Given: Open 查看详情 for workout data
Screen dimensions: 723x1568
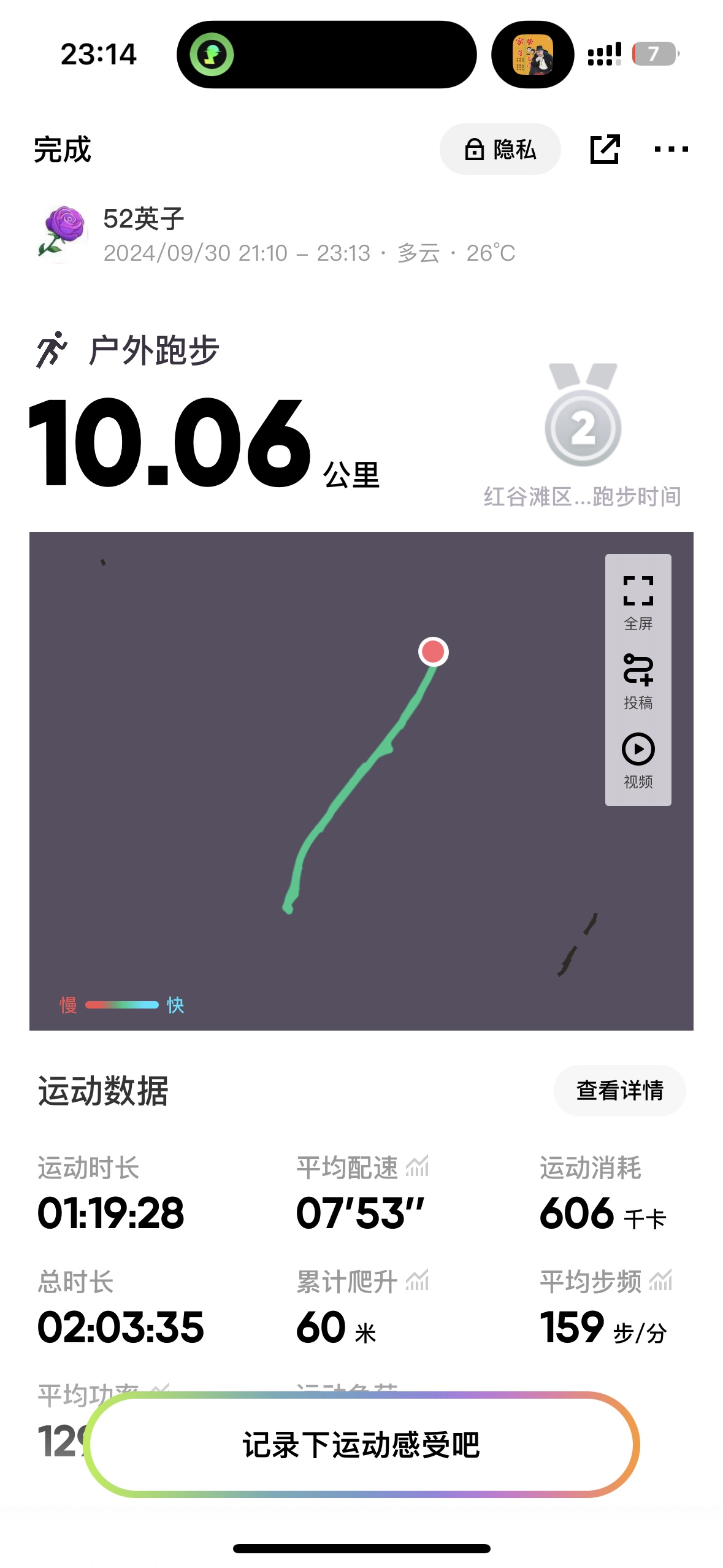Looking at the screenshot, I should (619, 1091).
